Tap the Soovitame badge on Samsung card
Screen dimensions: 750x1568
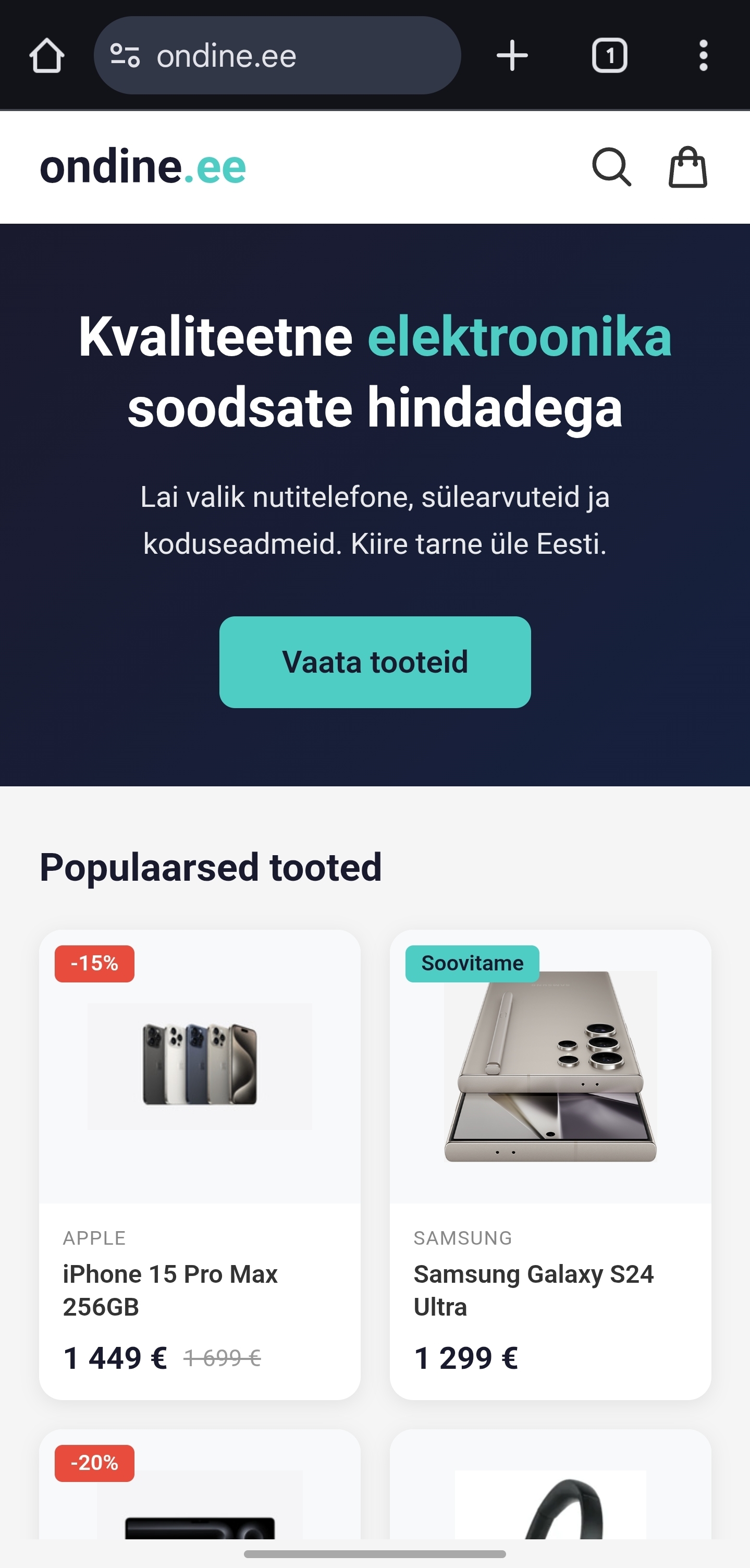[471, 963]
